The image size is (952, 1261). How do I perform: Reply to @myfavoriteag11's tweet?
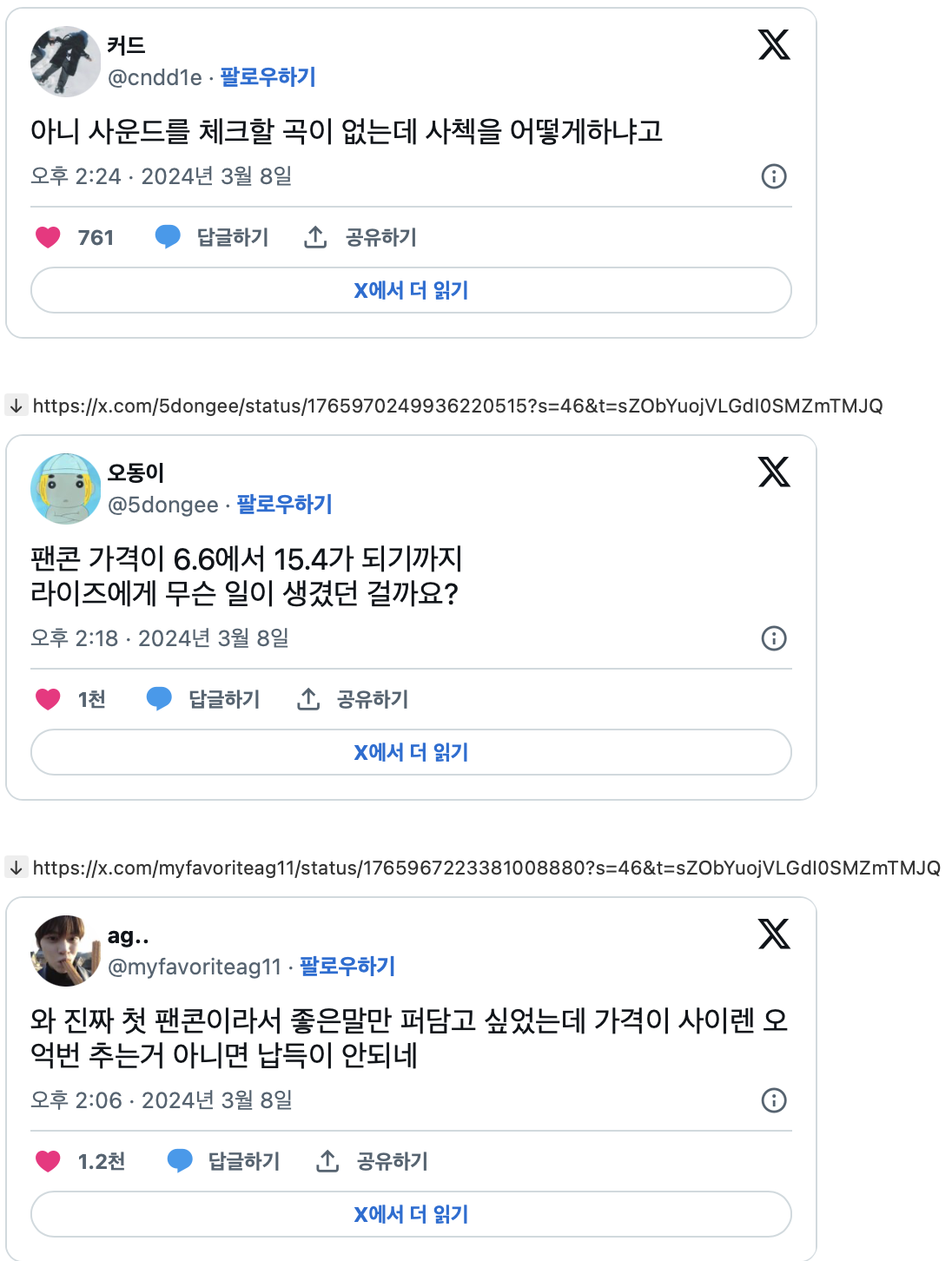(224, 1161)
